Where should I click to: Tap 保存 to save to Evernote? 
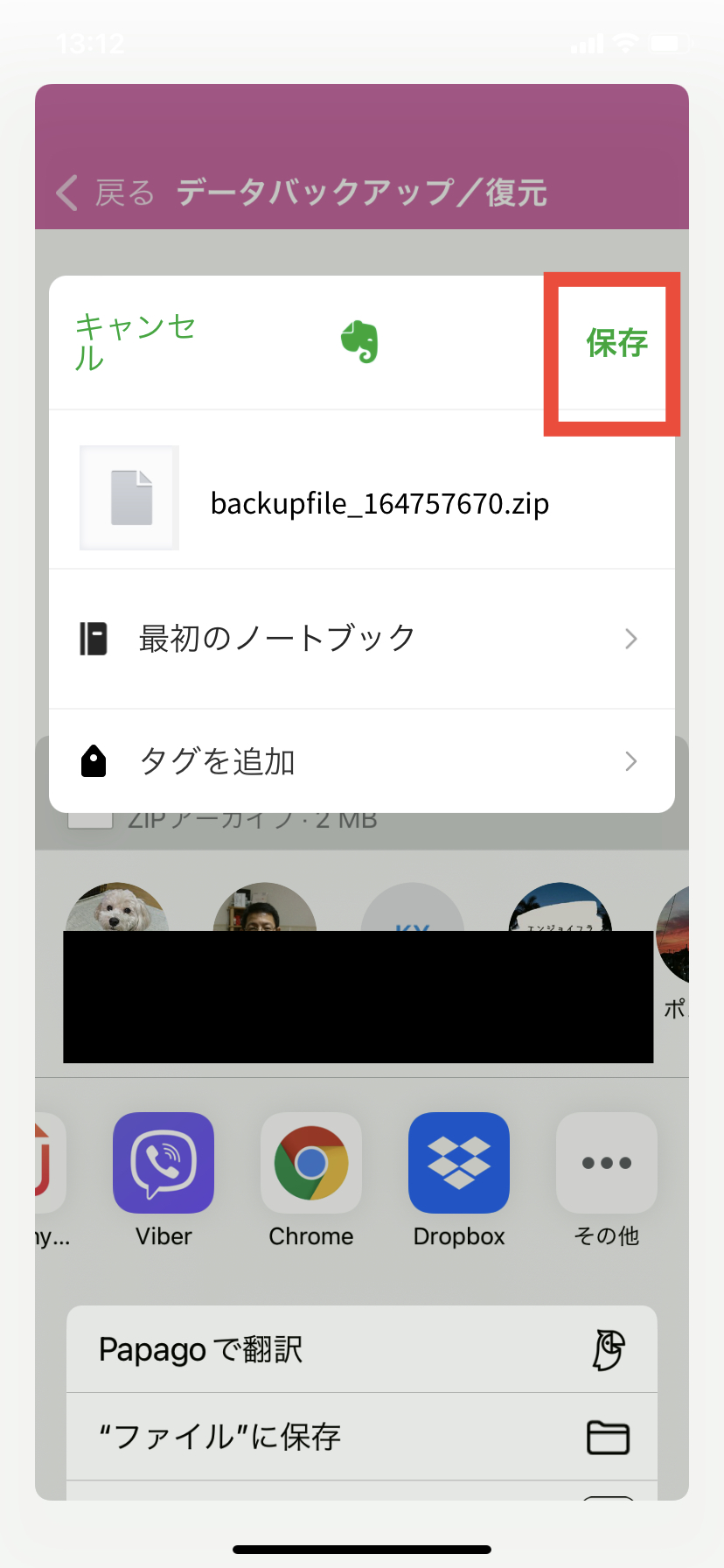[x=616, y=343]
